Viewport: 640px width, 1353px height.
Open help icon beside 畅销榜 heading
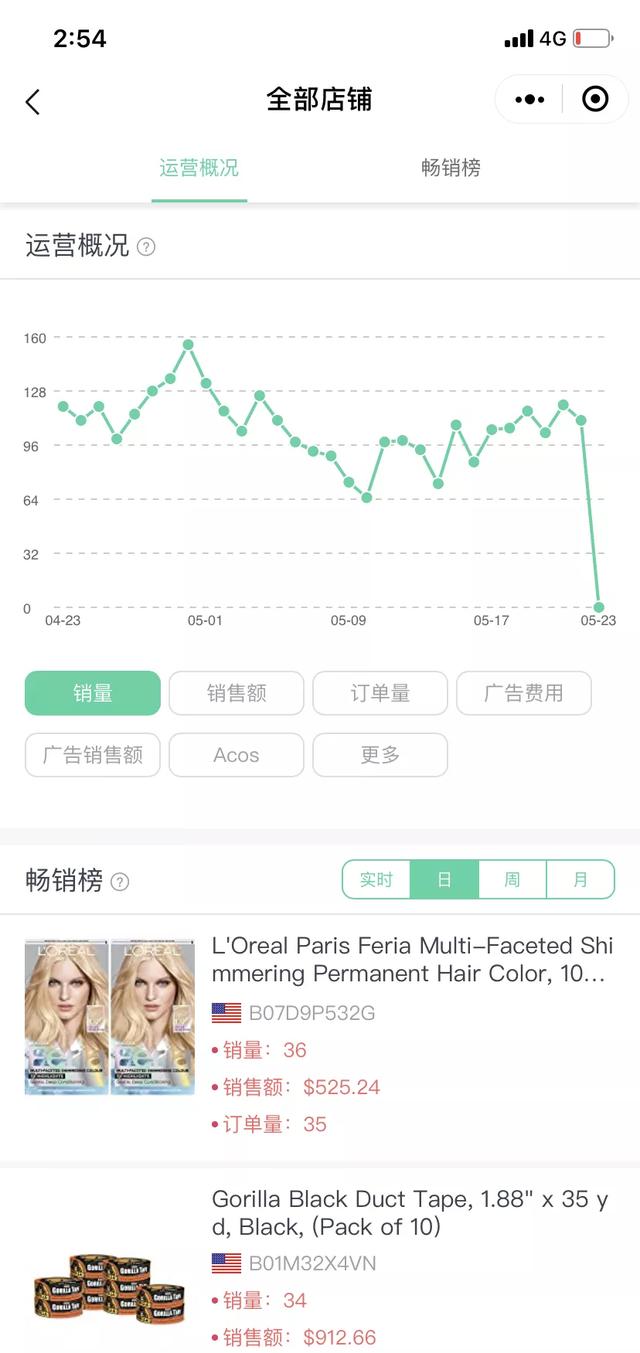pos(120,882)
